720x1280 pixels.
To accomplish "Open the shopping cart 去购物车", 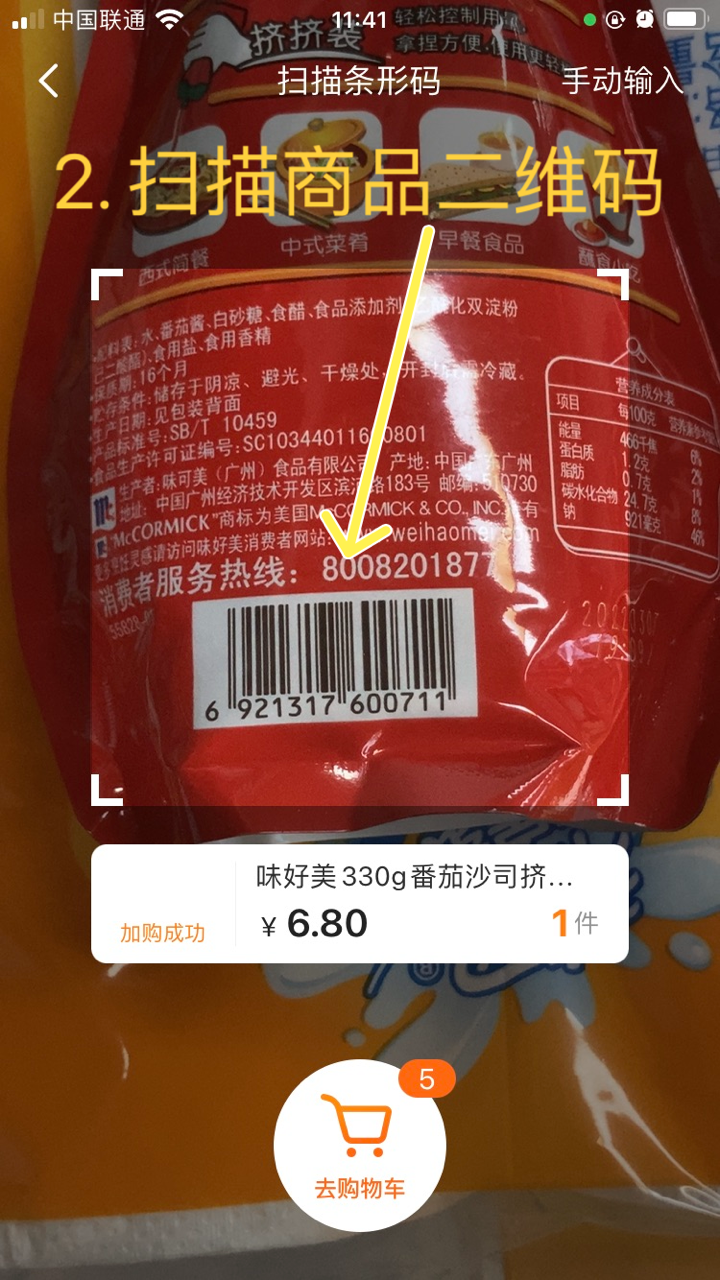I will 360,1145.
